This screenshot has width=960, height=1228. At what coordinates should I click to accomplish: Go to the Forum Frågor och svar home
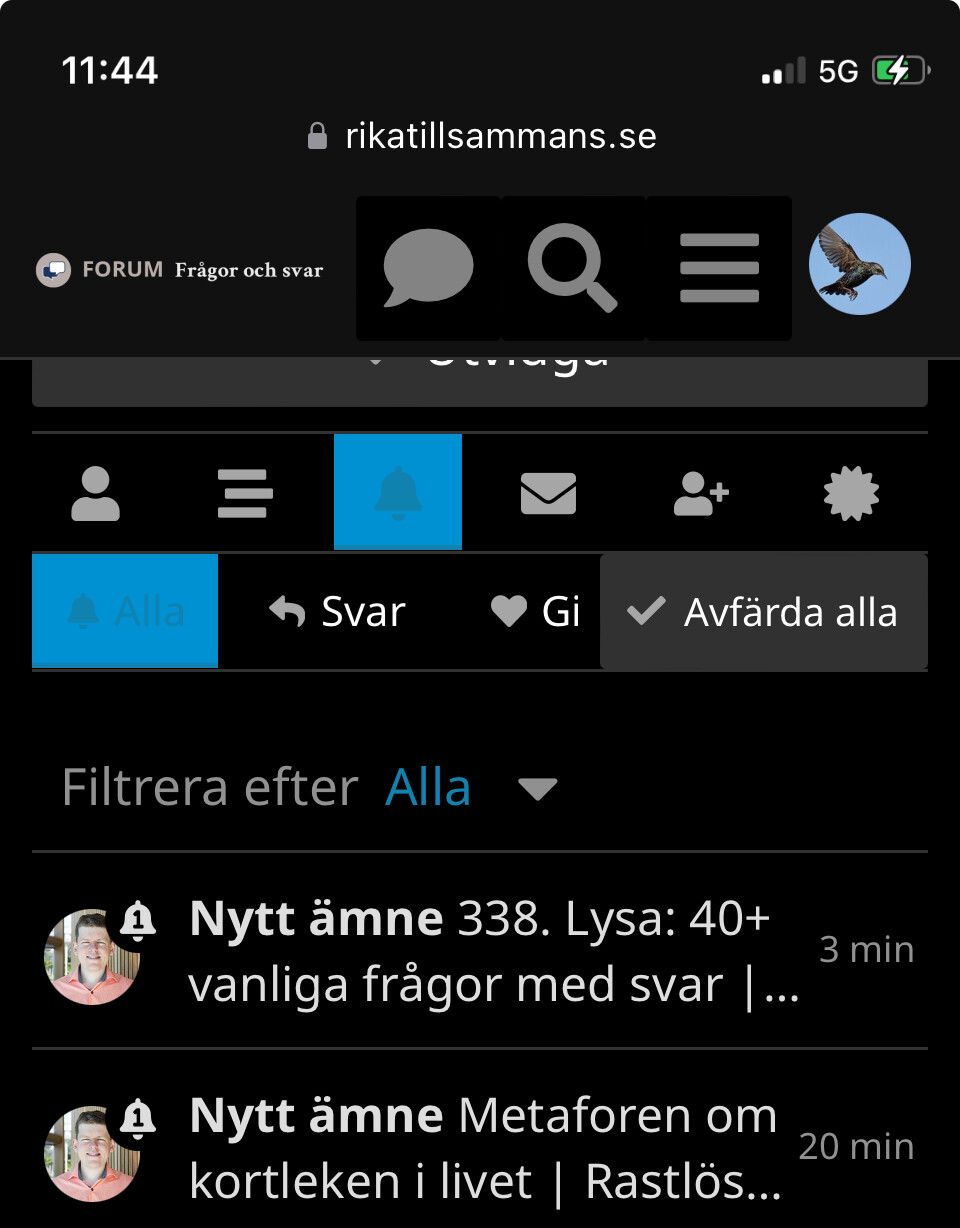[180, 270]
